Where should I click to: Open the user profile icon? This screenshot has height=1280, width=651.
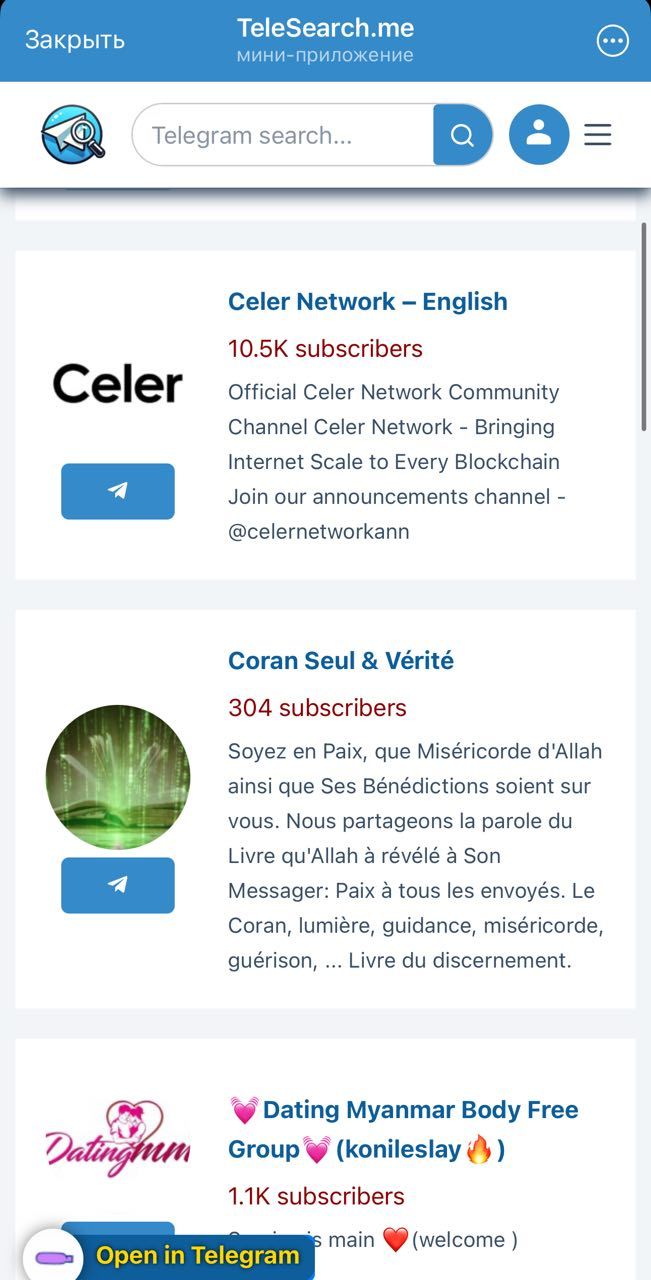(539, 134)
